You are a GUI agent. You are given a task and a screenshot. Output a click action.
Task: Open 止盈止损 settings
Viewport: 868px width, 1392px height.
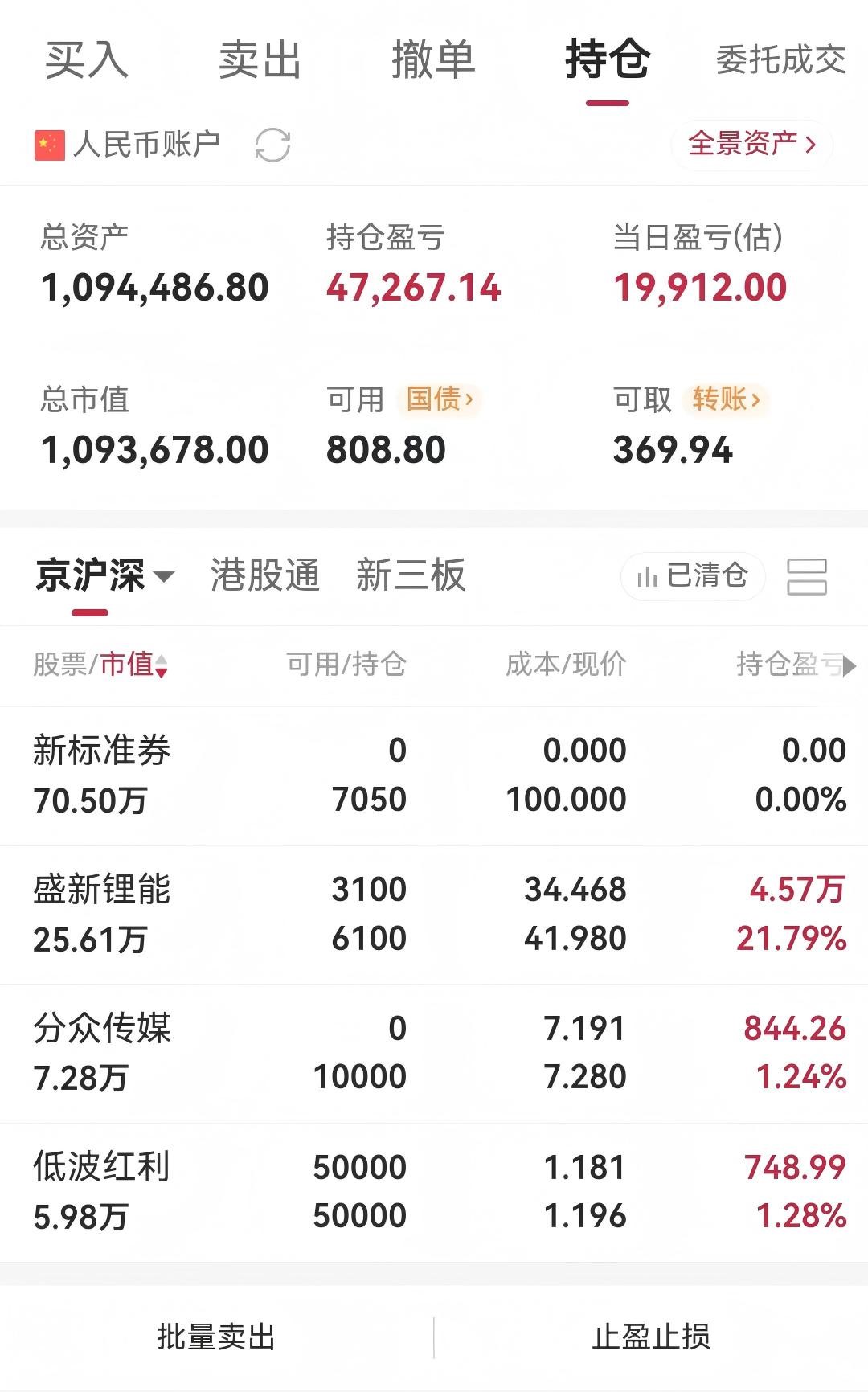click(651, 1337)
